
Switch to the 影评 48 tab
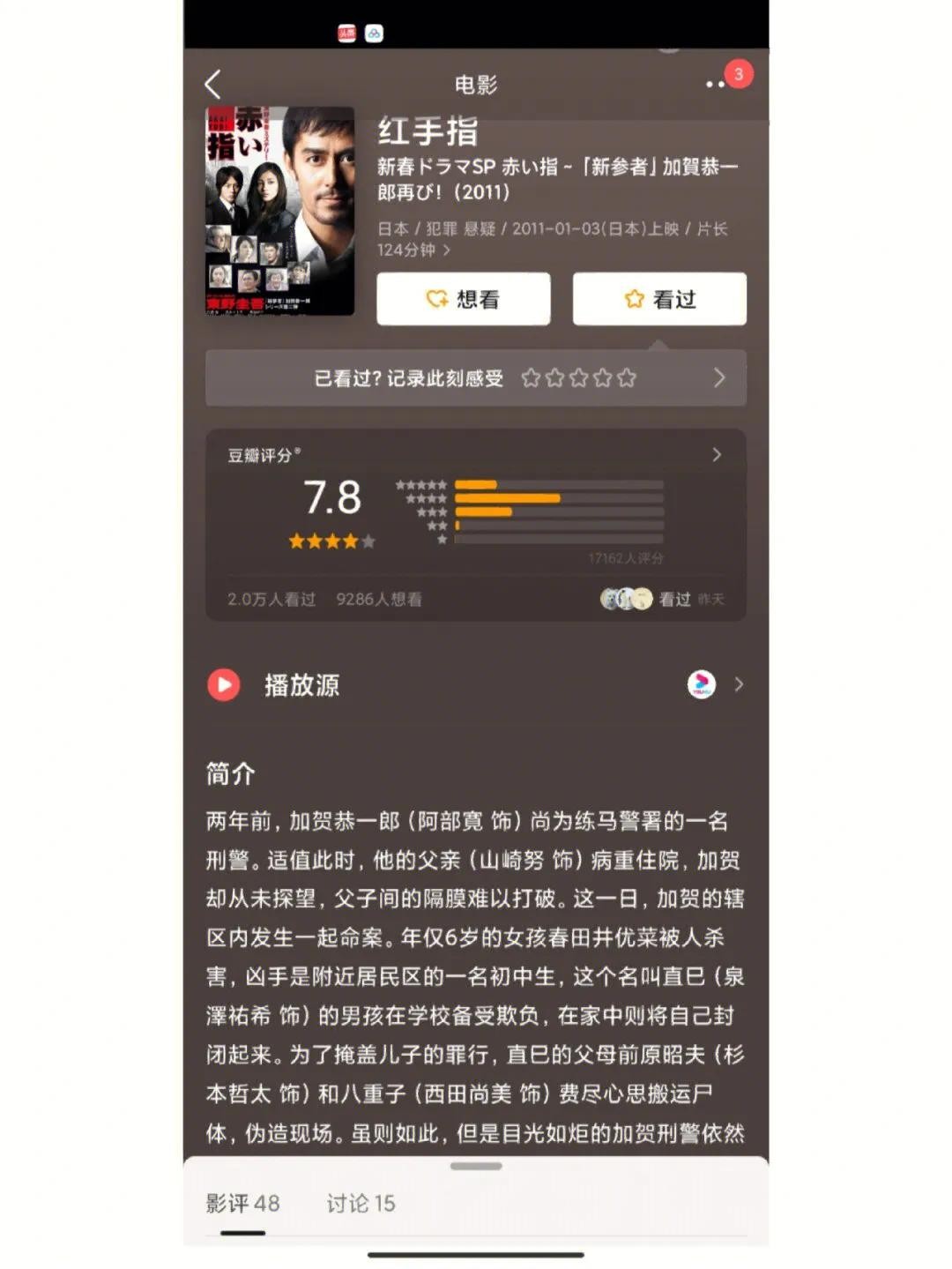pos(242,1204)
